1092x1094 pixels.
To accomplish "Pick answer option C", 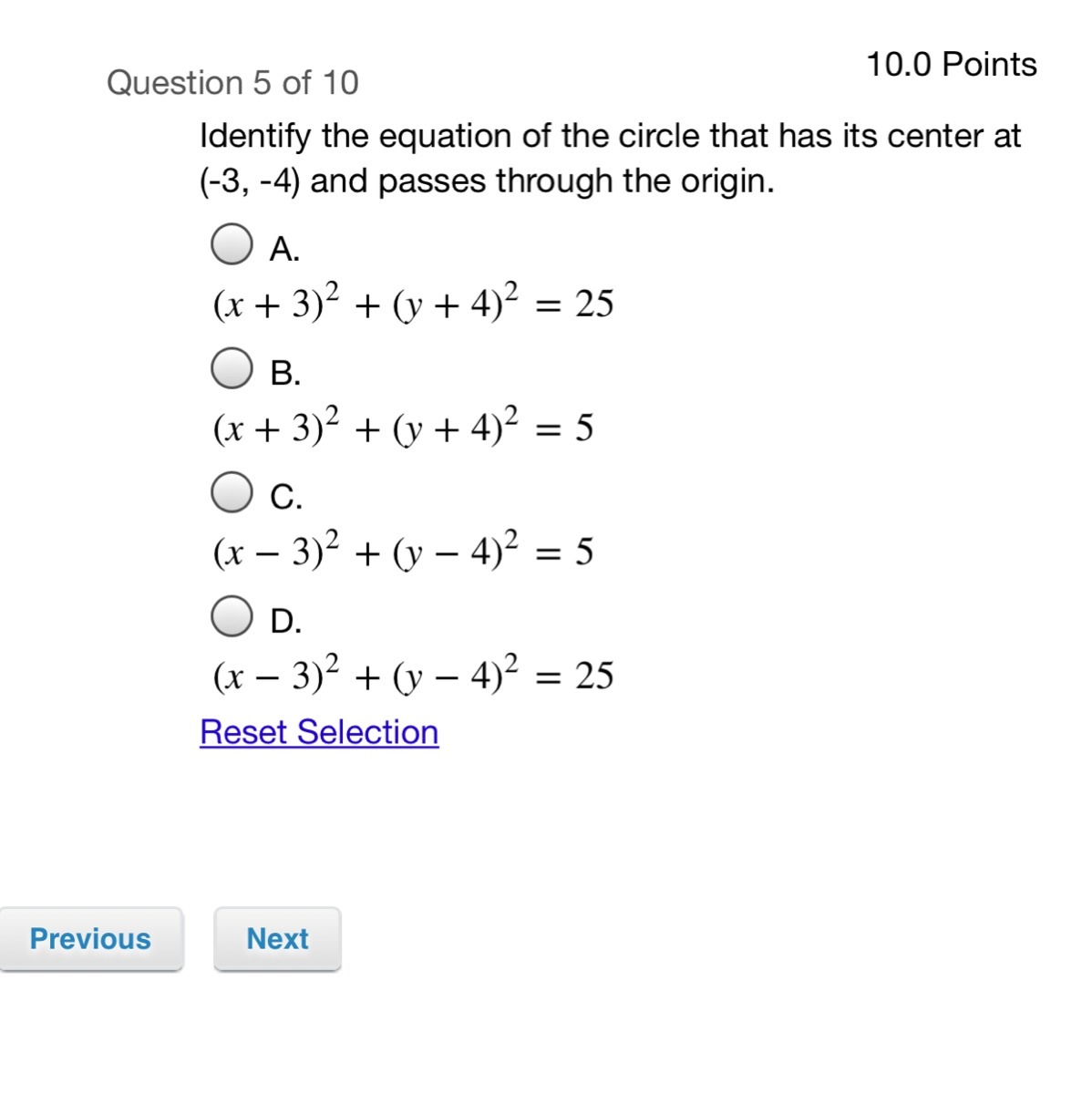I will coord(232,492).
